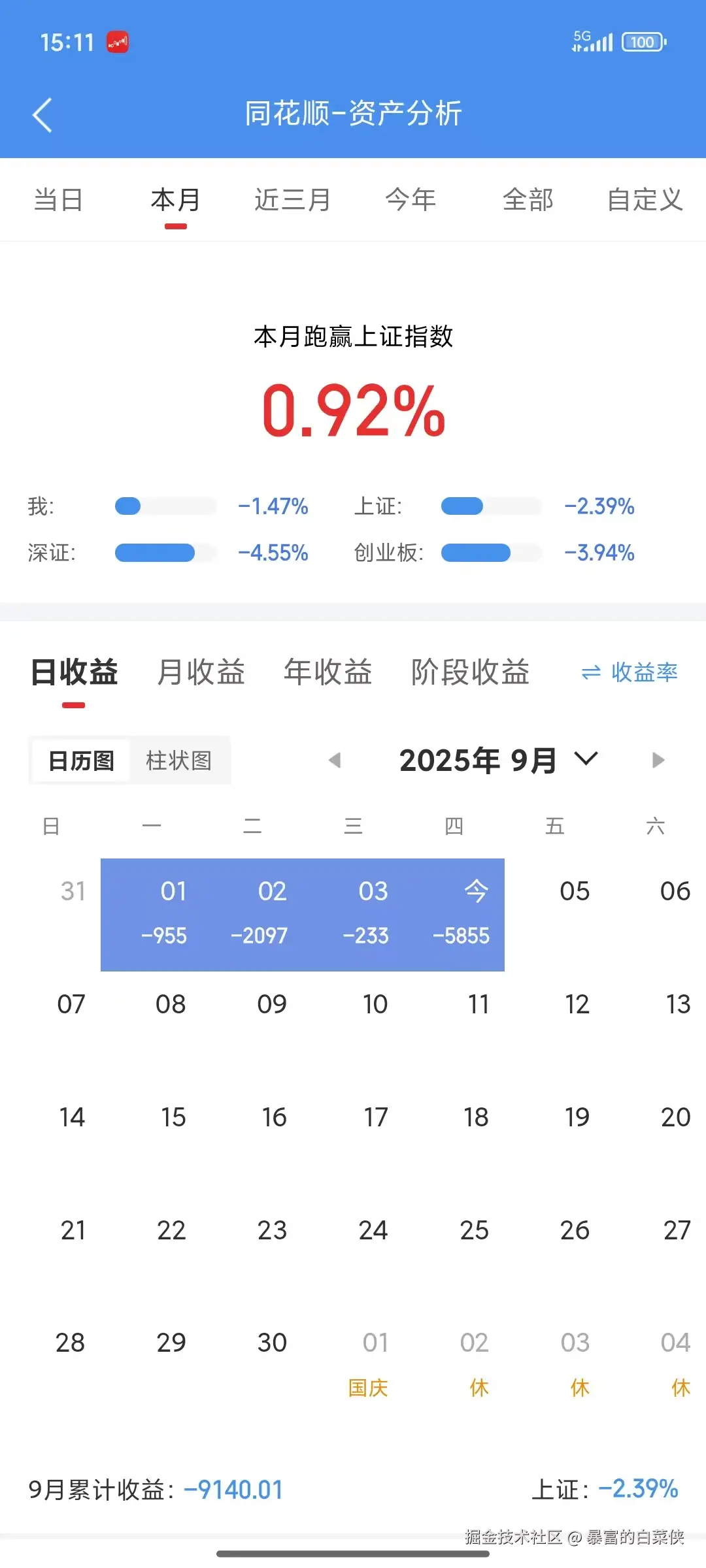The height and width of the screenshot is (1568, 706).
Task: Open the 月收益 tab
Action: (201, 673)
